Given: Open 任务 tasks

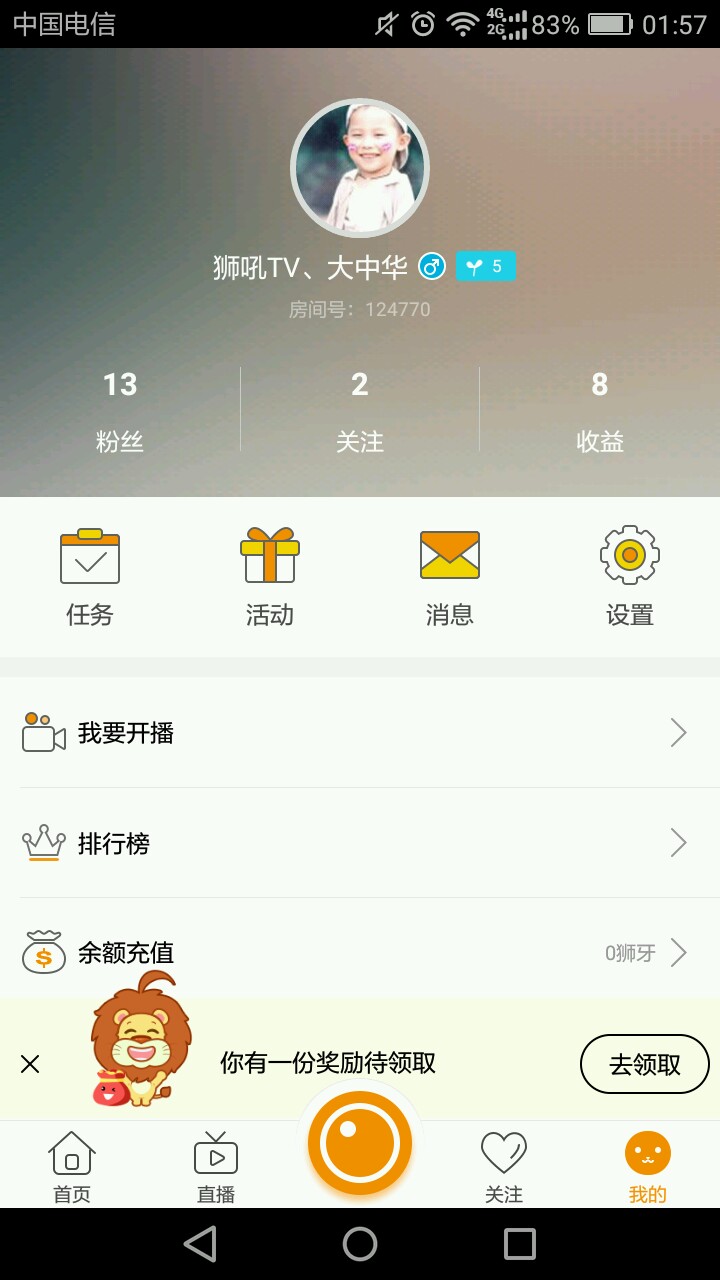Looking at the screenshot, I should point(90,576).
